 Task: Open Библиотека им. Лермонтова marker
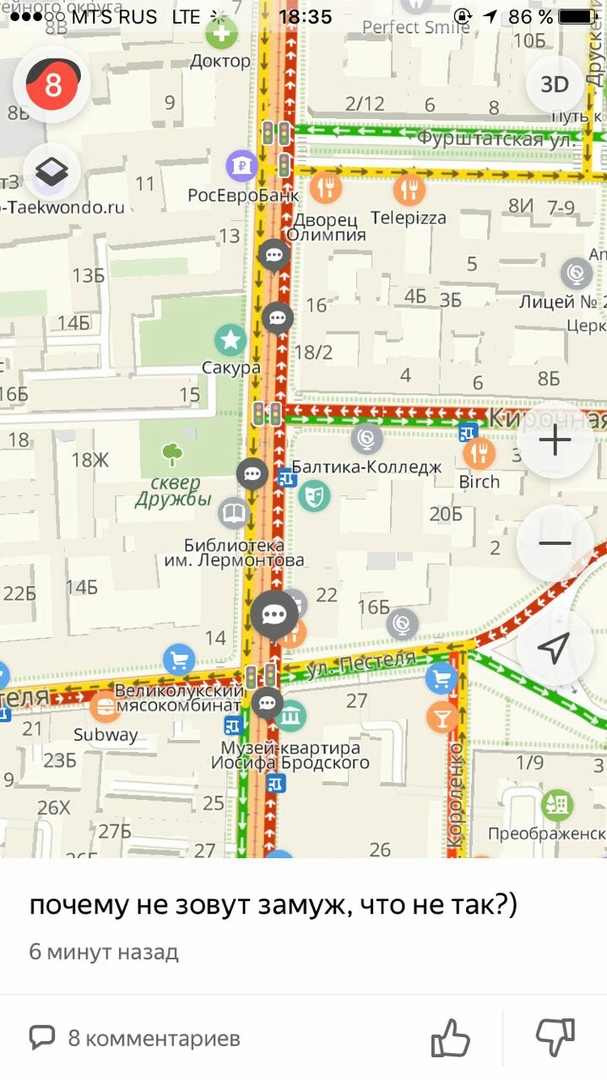point(232,514)
